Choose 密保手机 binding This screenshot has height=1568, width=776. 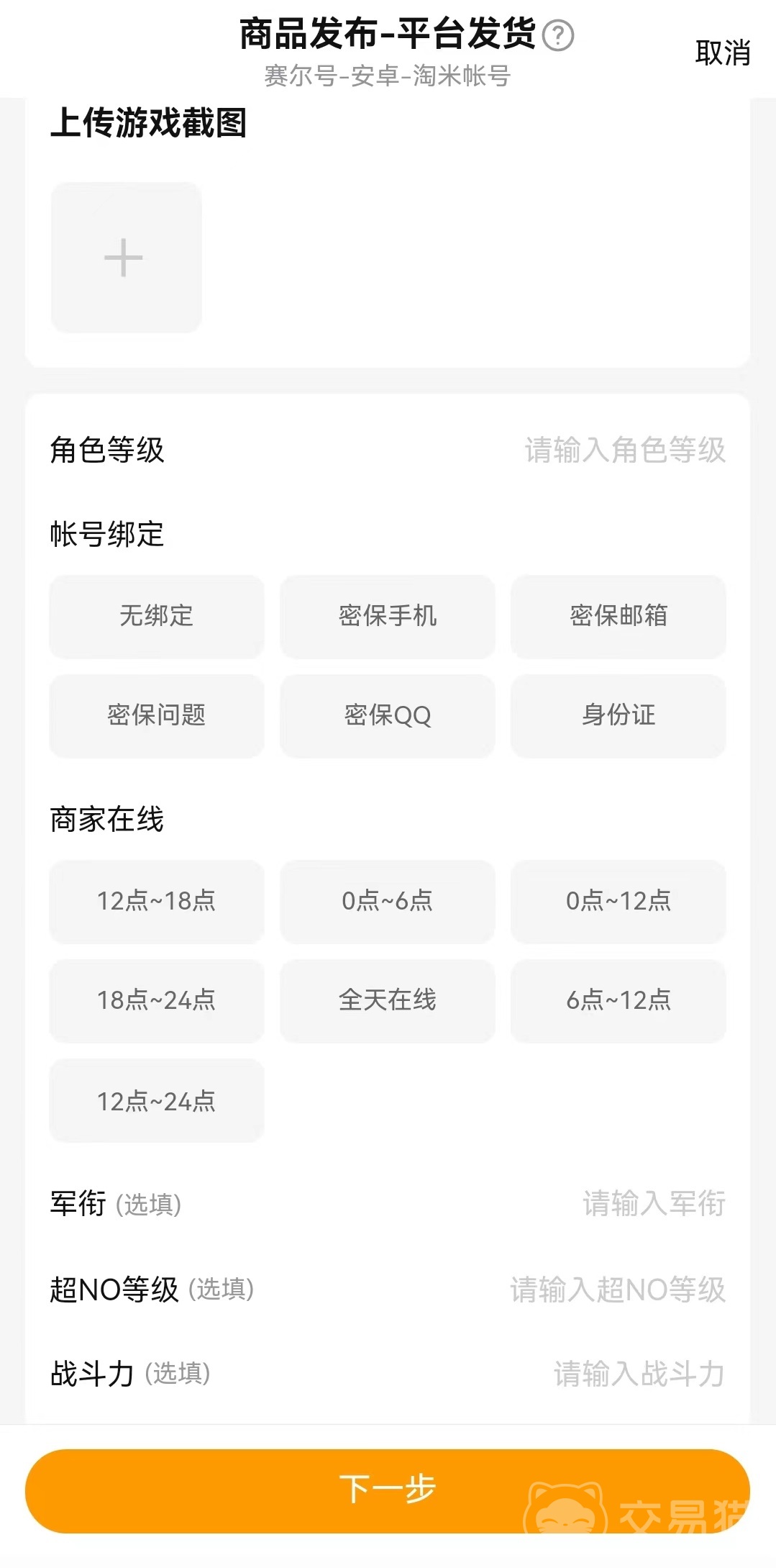pos(388,616)
